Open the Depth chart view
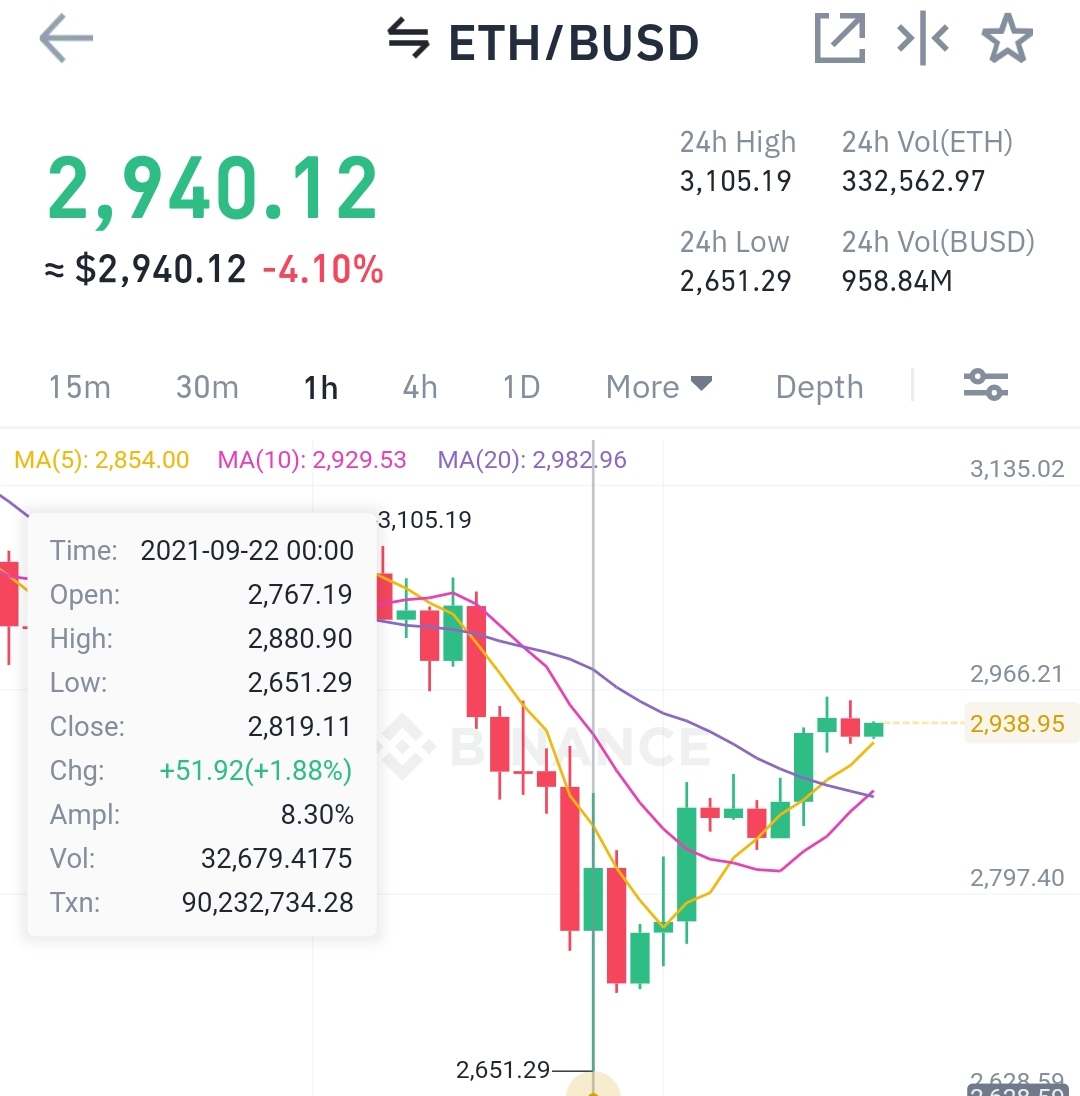 coord(819,387)
